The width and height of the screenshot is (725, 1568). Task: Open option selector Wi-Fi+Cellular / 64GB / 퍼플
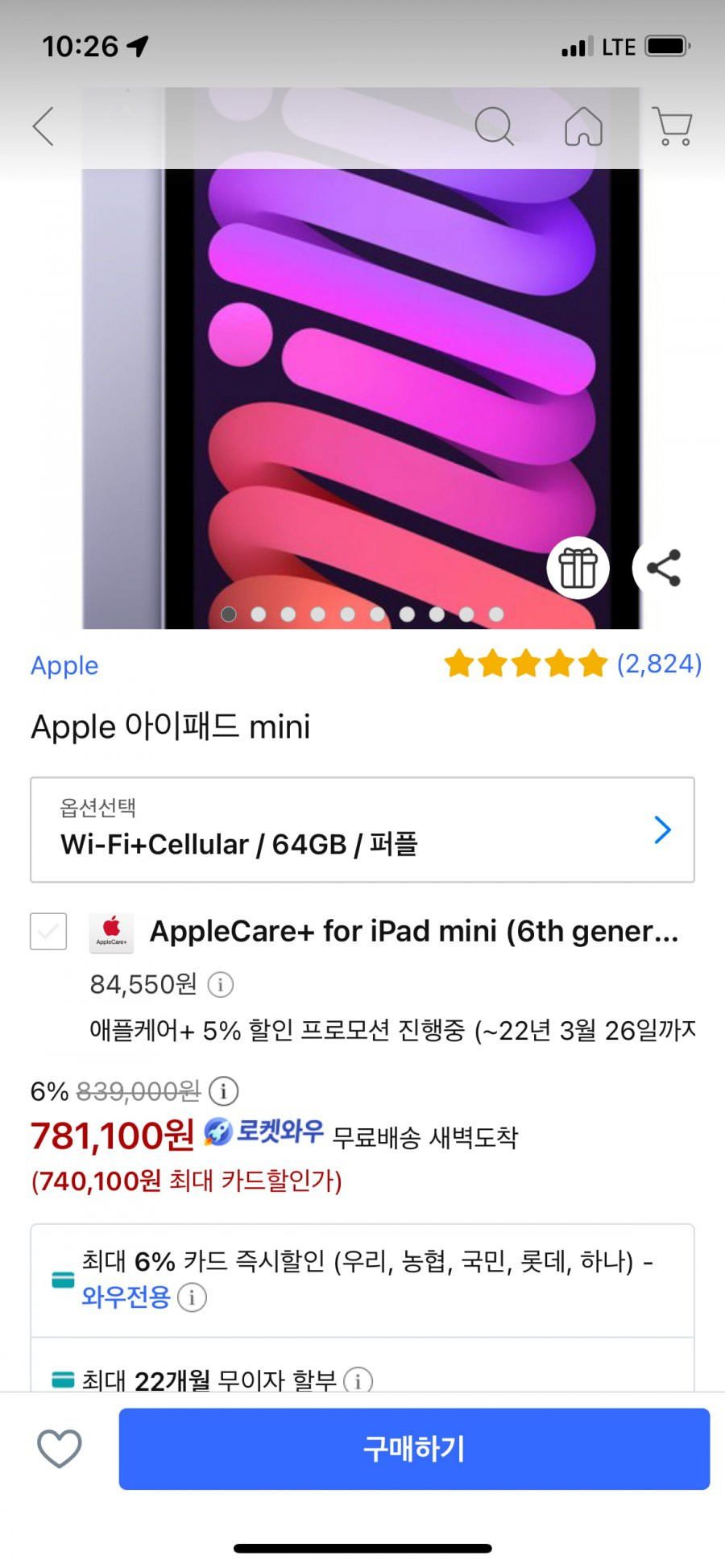click(x=362, y=830)
